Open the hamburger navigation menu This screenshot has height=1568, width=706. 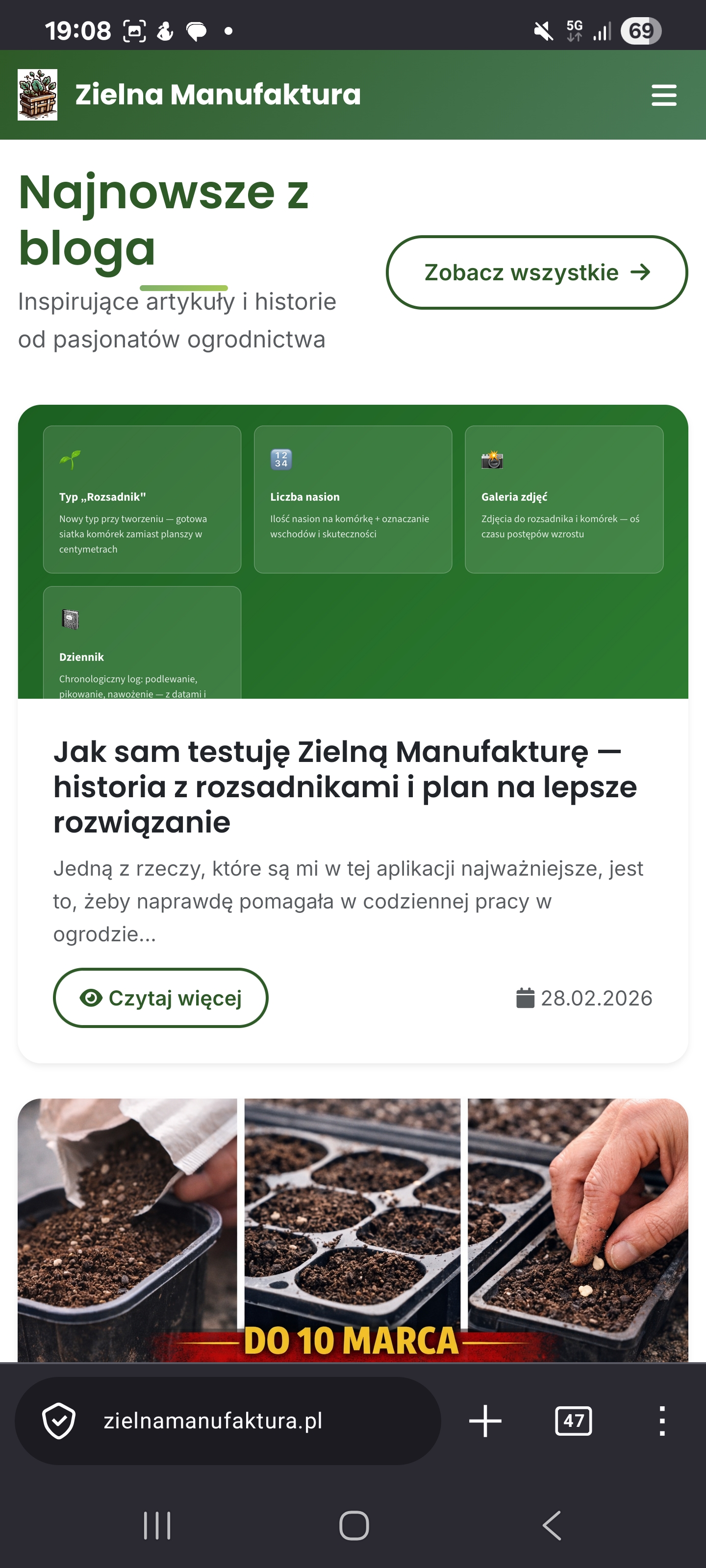(x=663, y=95)
